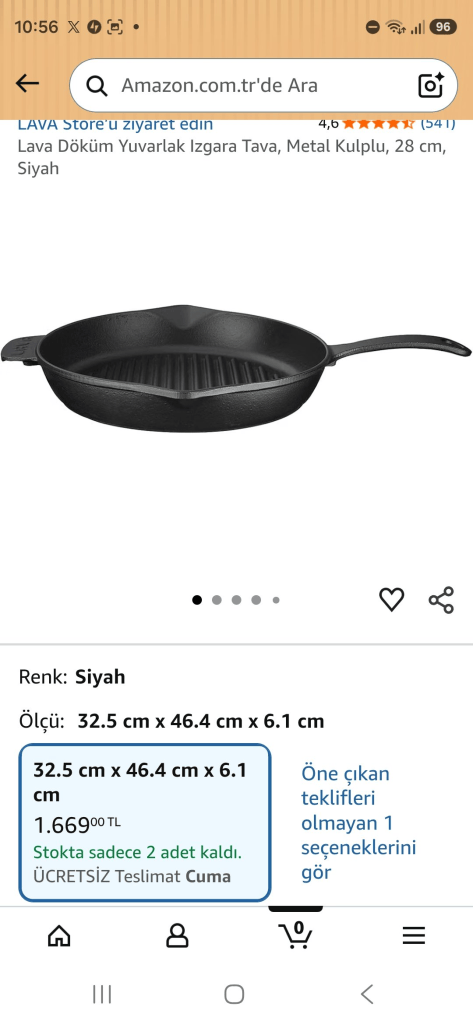This screenshot has width=473, height=1024.
Task: Open the hamburger menu tab
Action: [414, 936]
